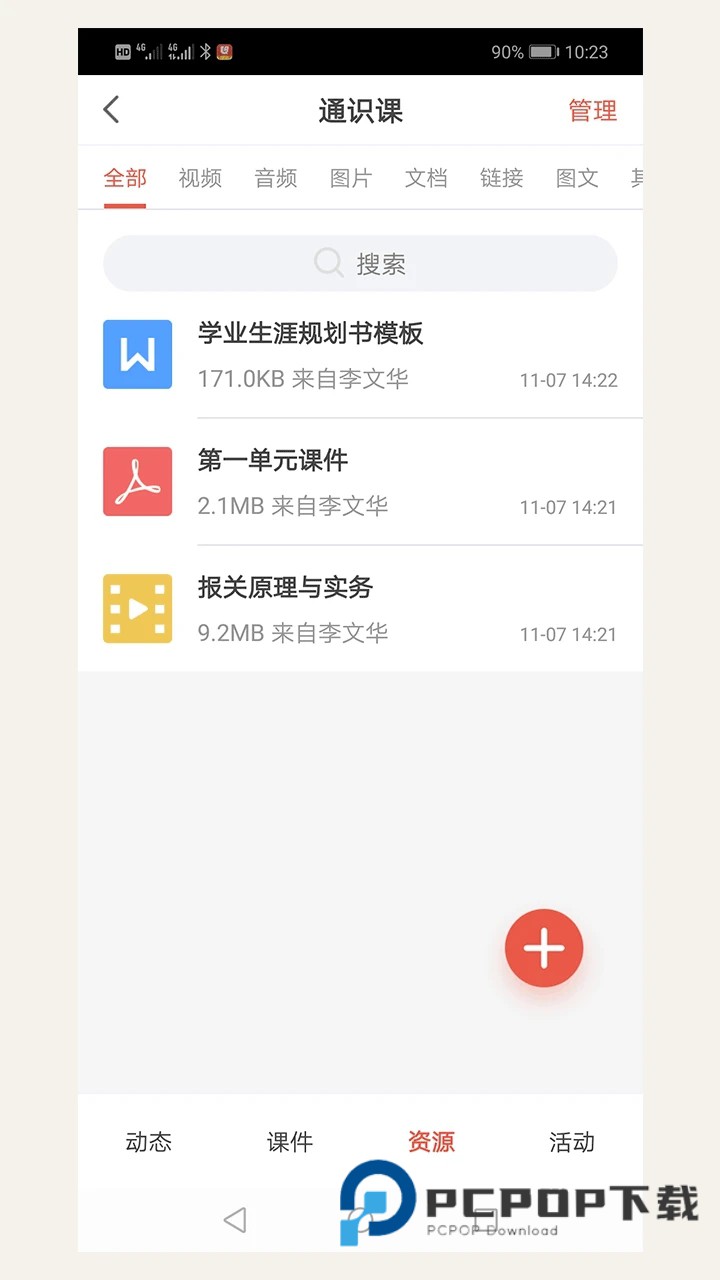Go back using the arrow at top left
This screenshot has width=720, height=1280.
point(110,110)
